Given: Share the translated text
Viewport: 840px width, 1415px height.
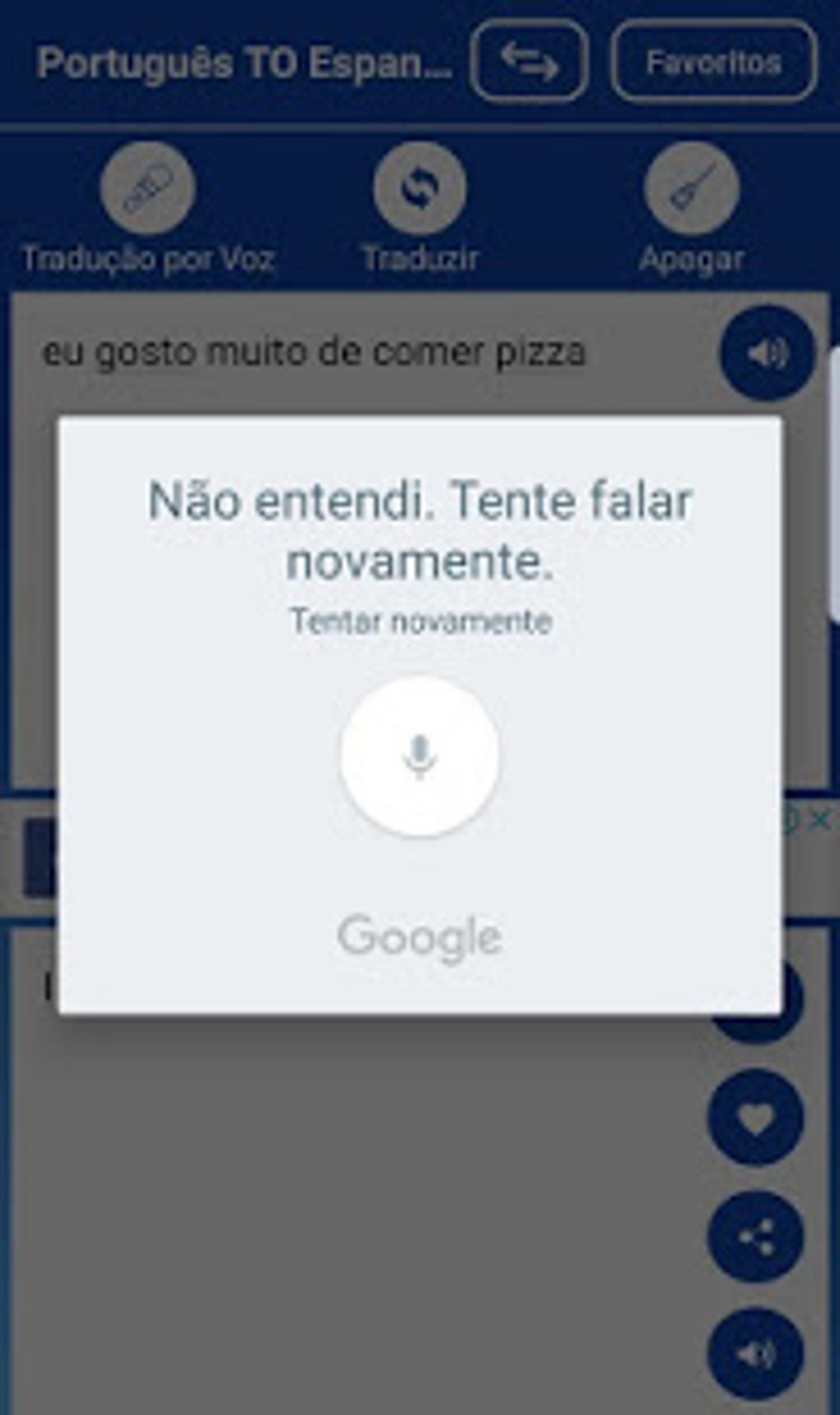Looking at the screenshot, I should pyautogui.click(x=755, y=1236).
